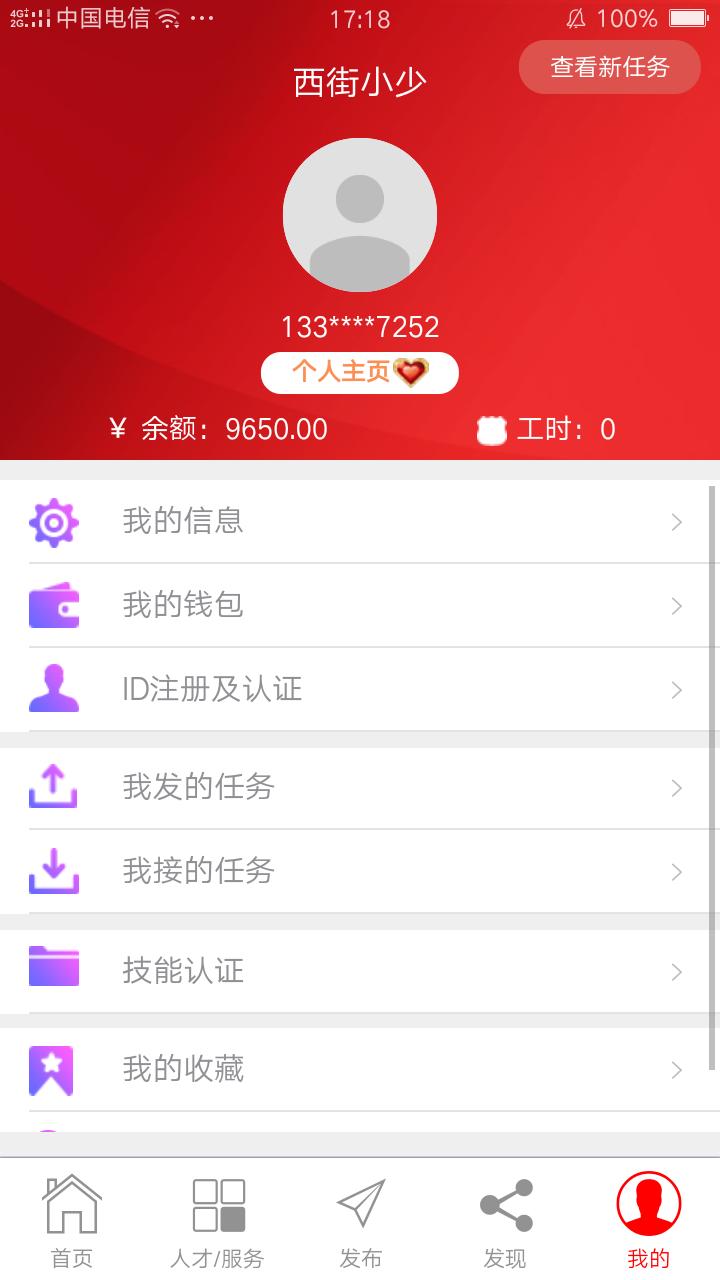Image resolution: width=720 pixels, height=1280 pixels.
Task: Open the arrow next to 我的钱包
Action: click(676, 605)
